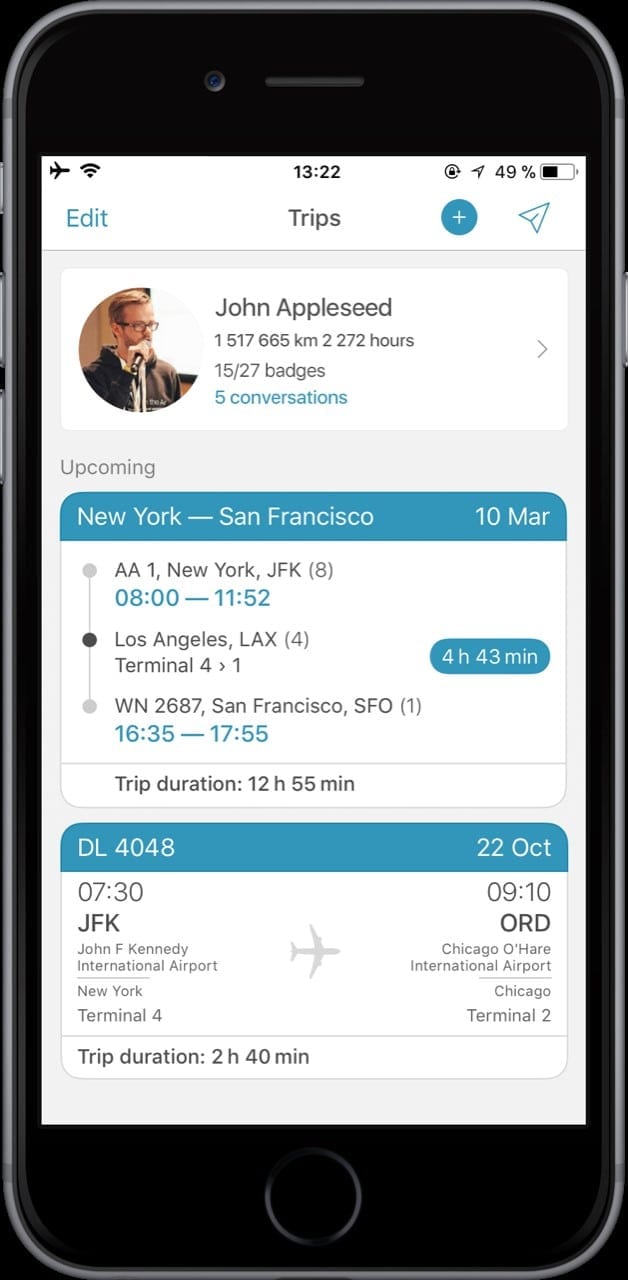View the 5 conversations link
The width and height of the screenshot is (628, 1280).
(281, 397)
